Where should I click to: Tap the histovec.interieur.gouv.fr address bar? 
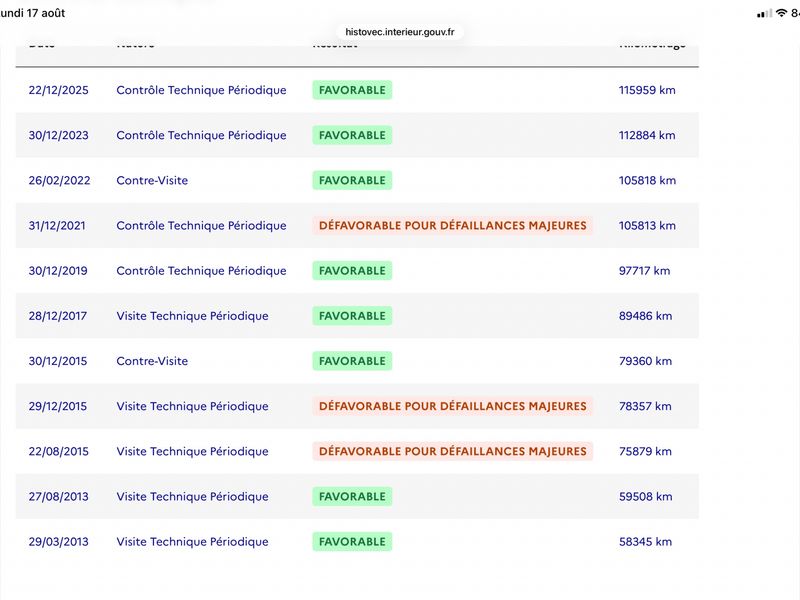coord(399,32)
